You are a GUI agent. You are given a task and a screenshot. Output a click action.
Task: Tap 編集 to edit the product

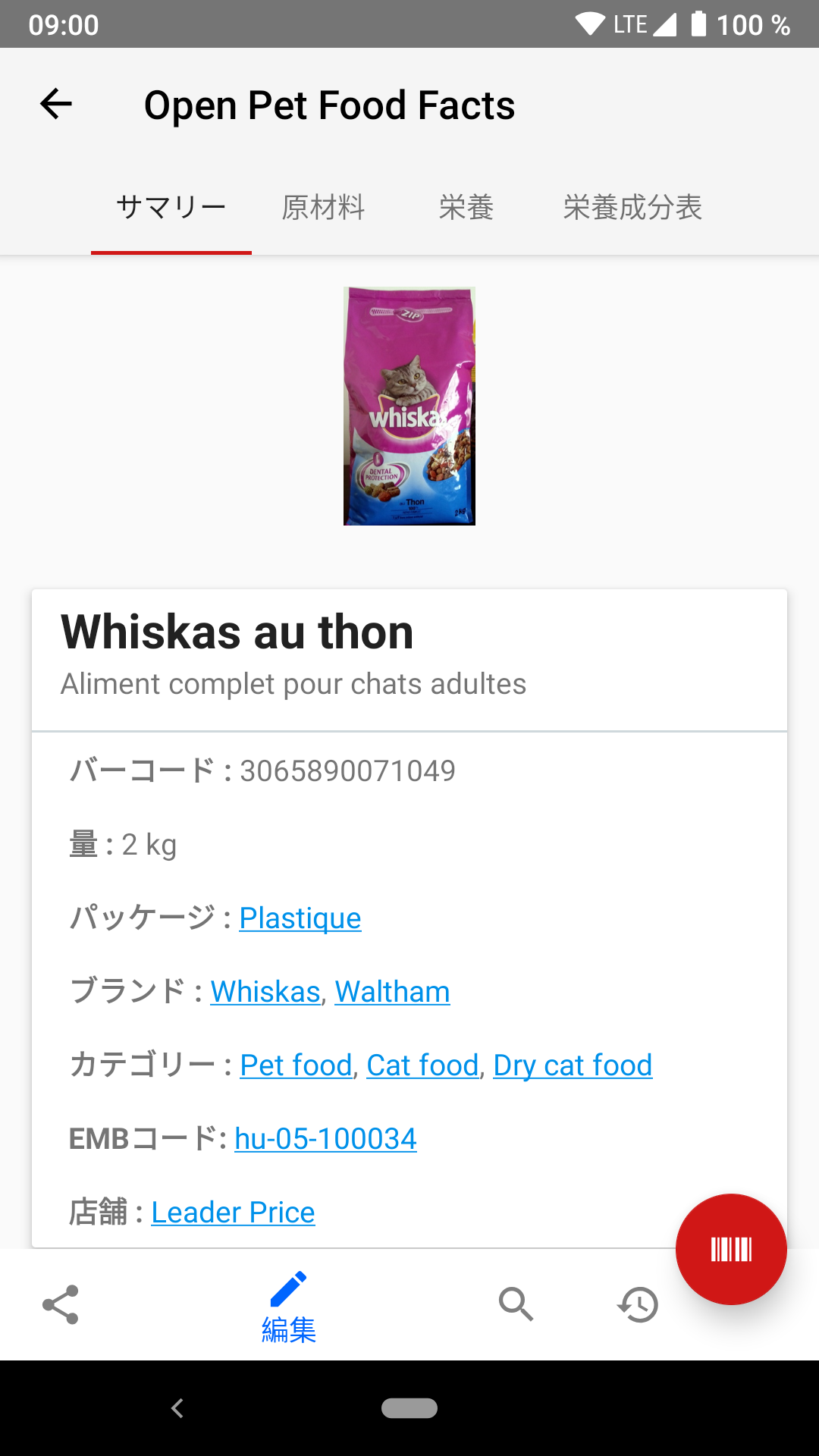[288, 1306]
